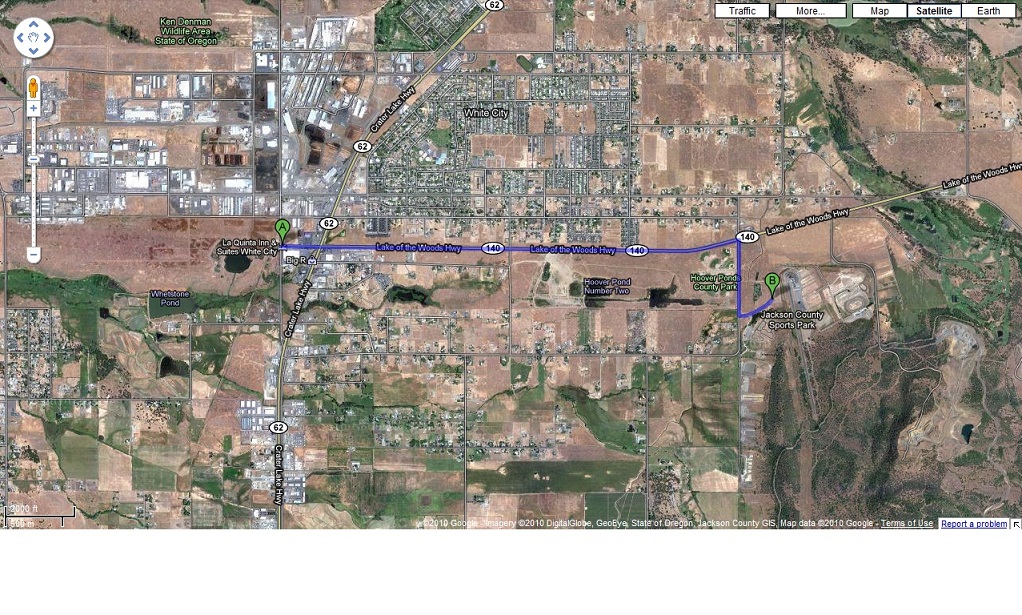Expand the overview map corner arrow
1022x615 pixels.
coord(1016,524)
